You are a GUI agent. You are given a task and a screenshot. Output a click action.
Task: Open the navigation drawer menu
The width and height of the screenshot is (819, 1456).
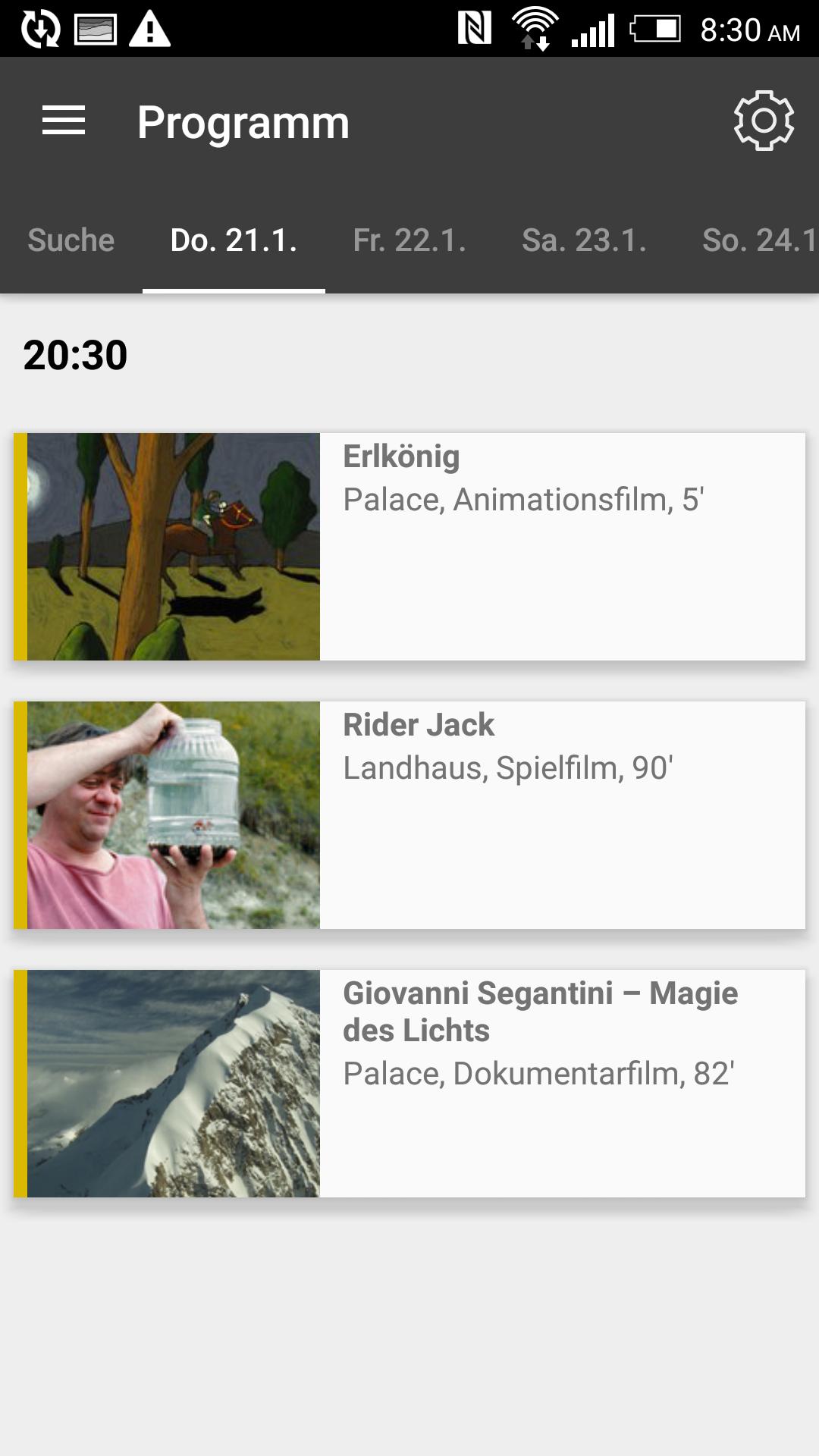[x=61, y=121]
